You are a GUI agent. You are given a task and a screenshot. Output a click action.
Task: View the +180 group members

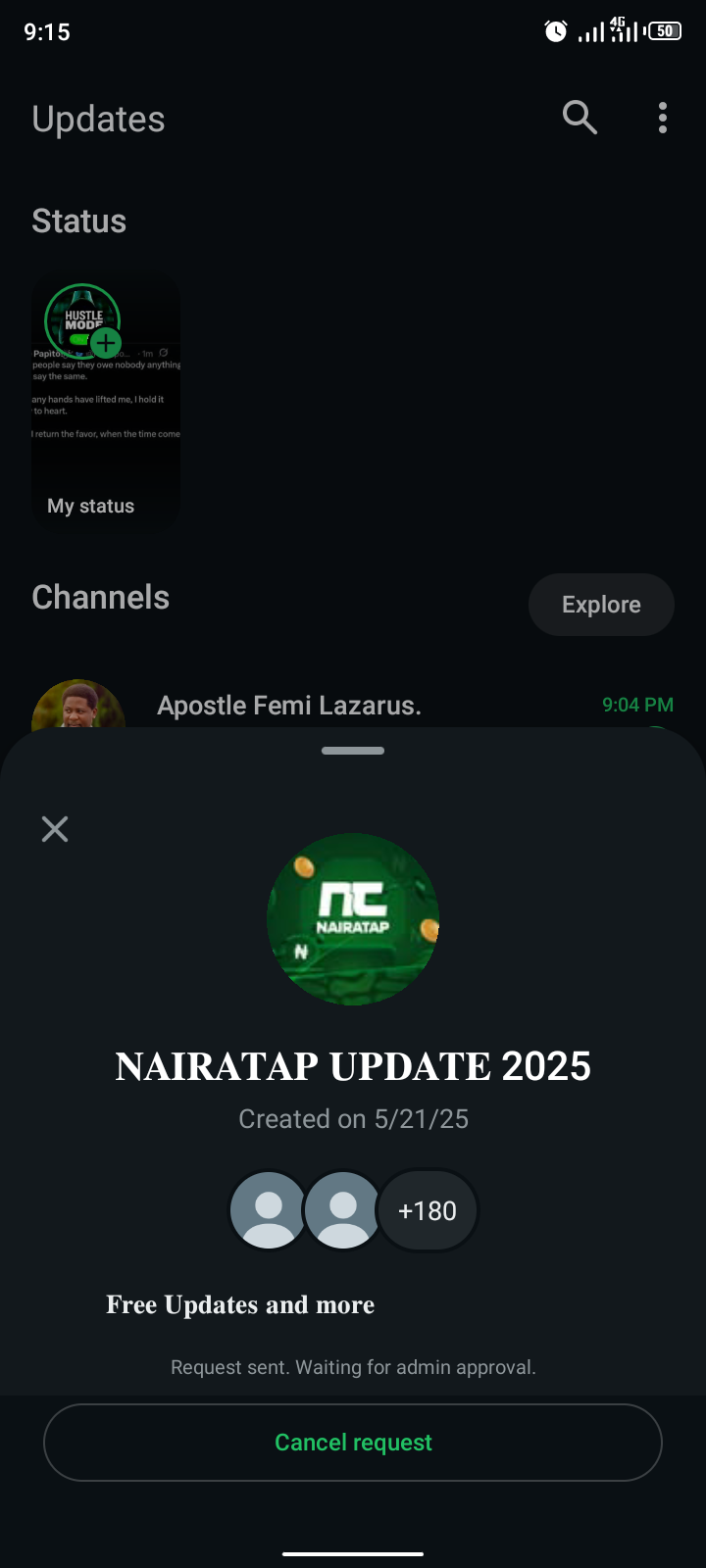428,1210
